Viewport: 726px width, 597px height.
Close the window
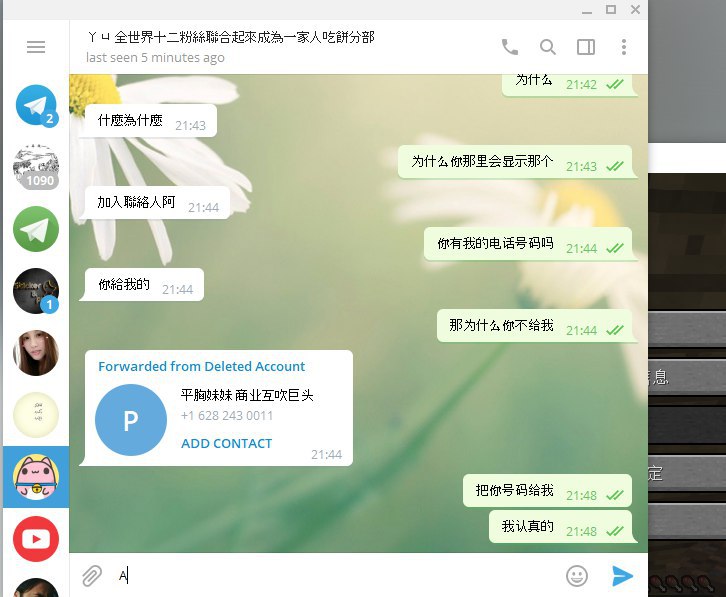pyautogui.click(x=635, y=9)
